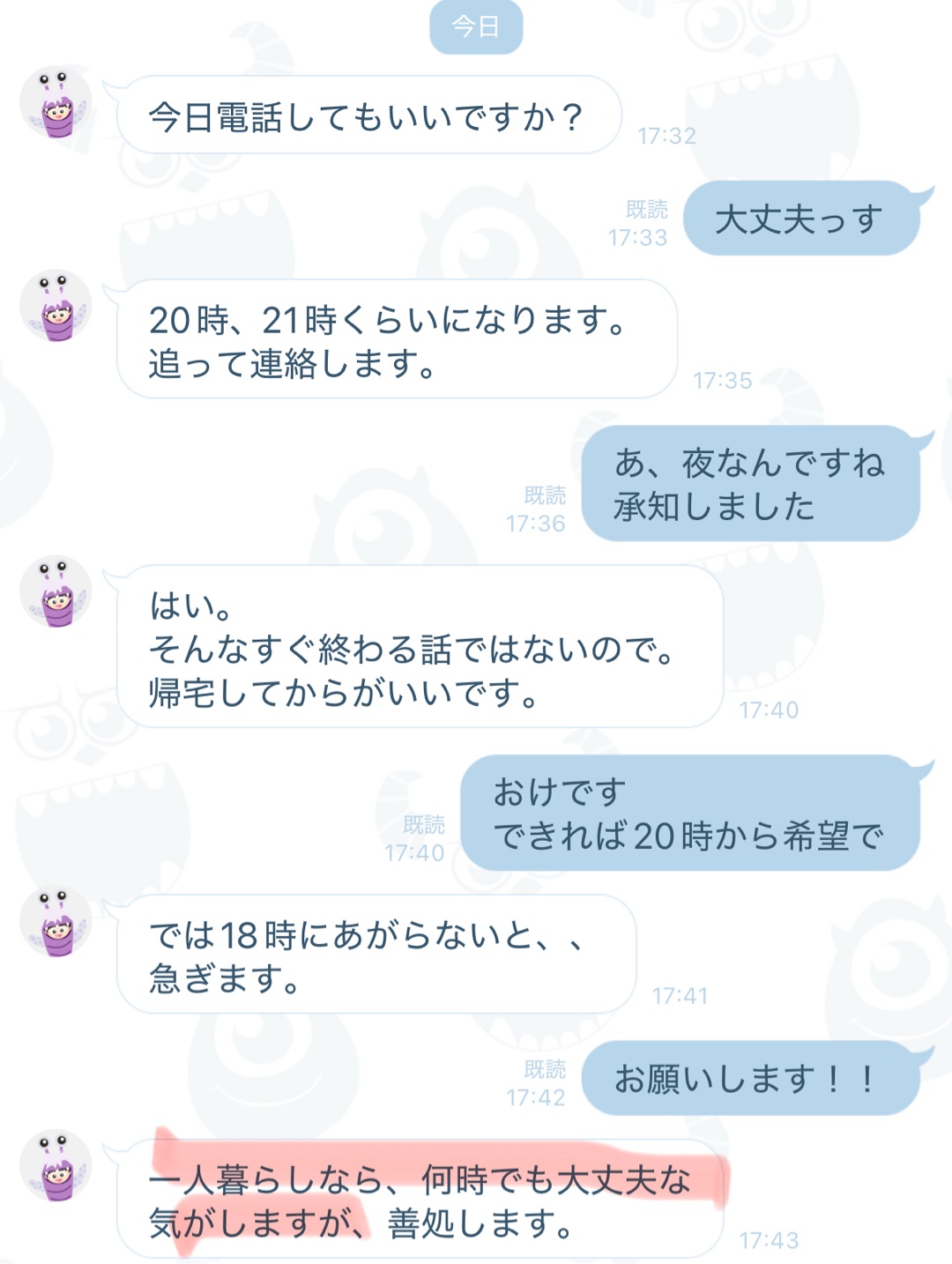
Task: Tap sender's avatar beside 一人暮らしなら message
Action: [56, 1166]
